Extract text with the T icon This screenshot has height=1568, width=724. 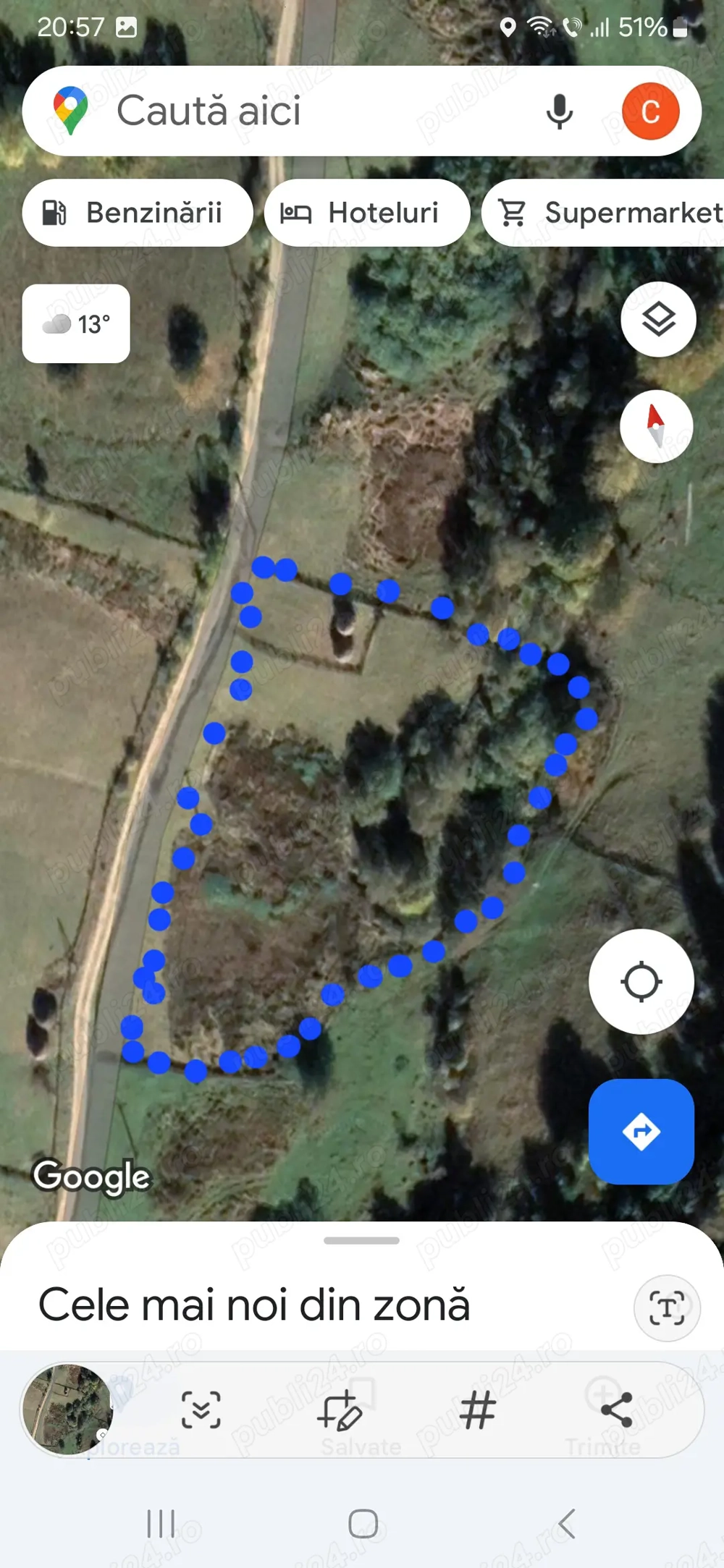[x=666, y=1308]
